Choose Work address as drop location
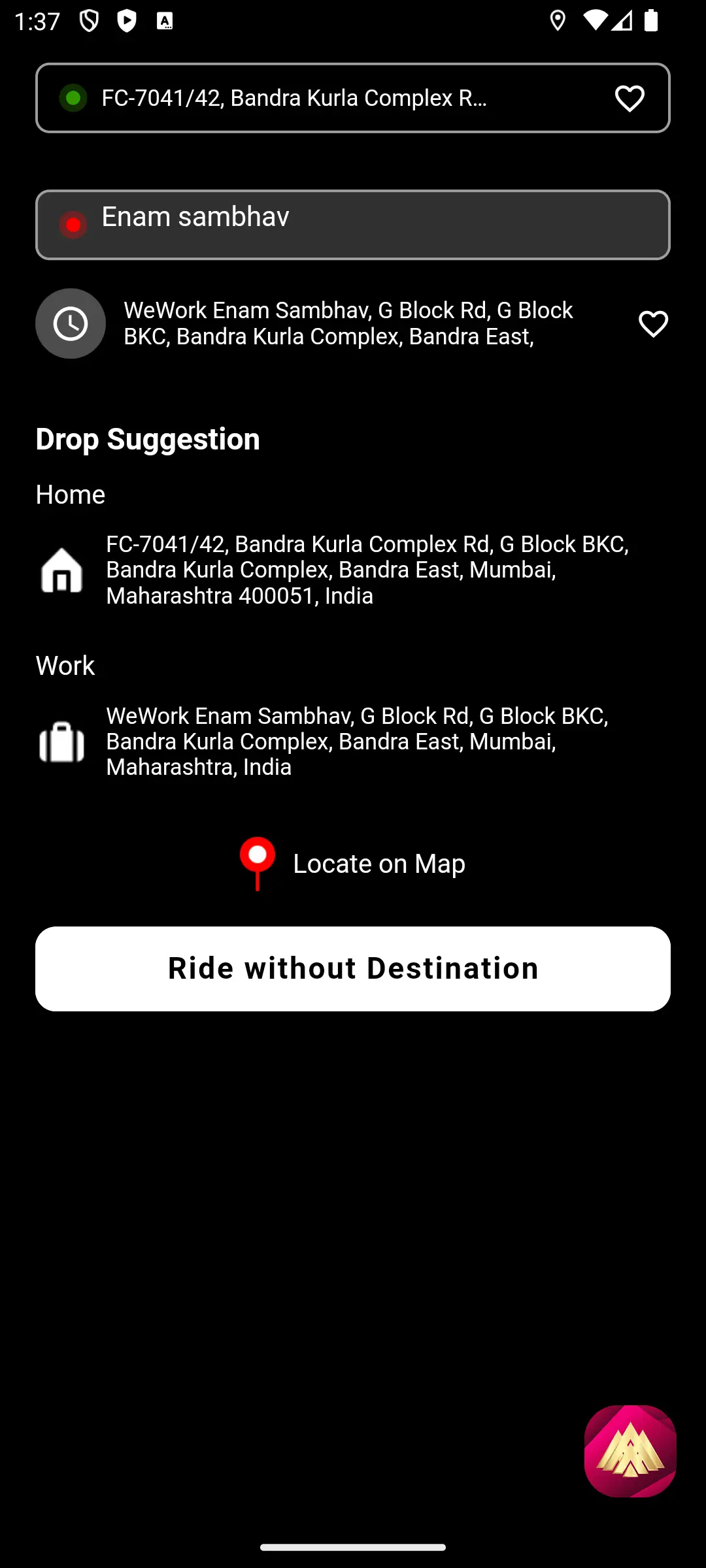The width and height of the screenshot is (706, 1568). (366, 742)
